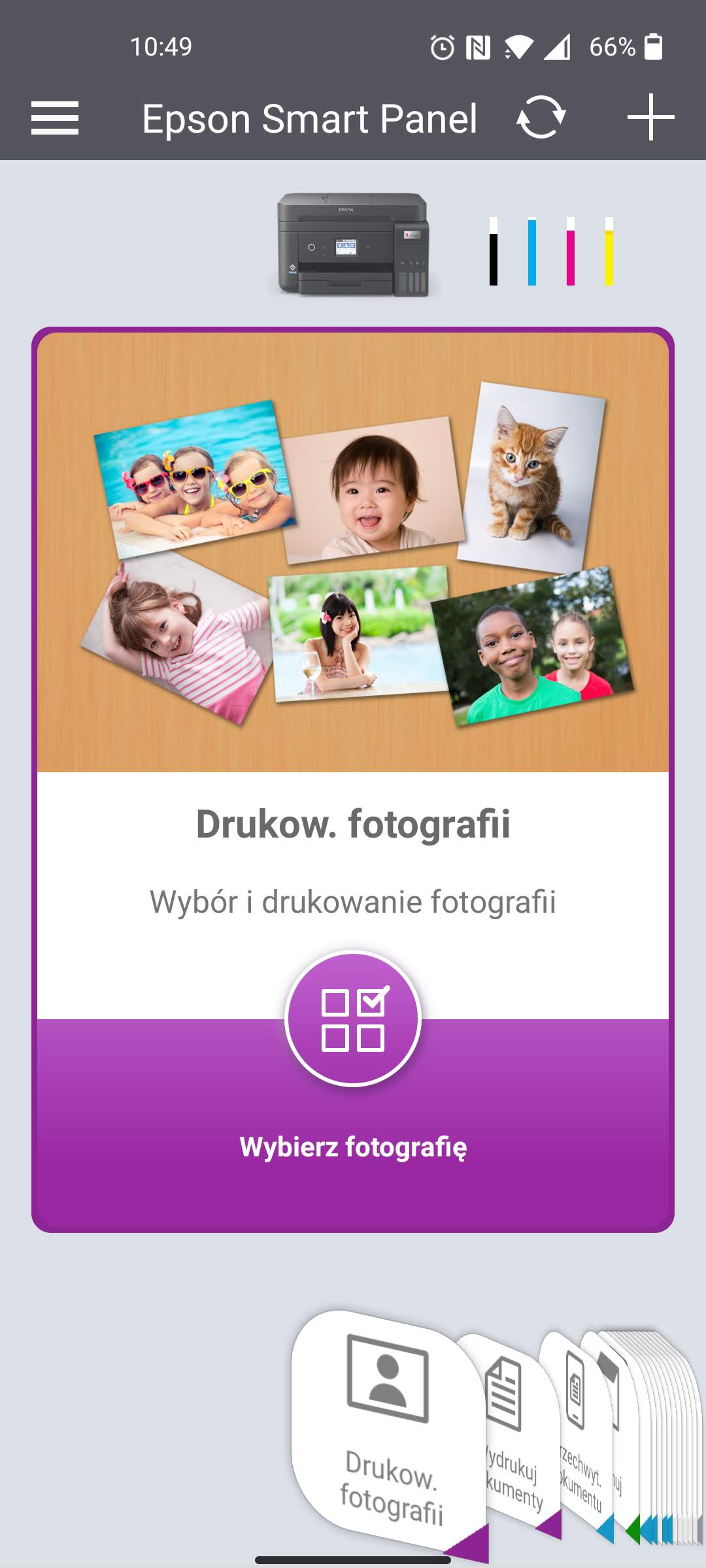Check the ink levels indicator
This screenshot has width=706, height=1568.
551,252
